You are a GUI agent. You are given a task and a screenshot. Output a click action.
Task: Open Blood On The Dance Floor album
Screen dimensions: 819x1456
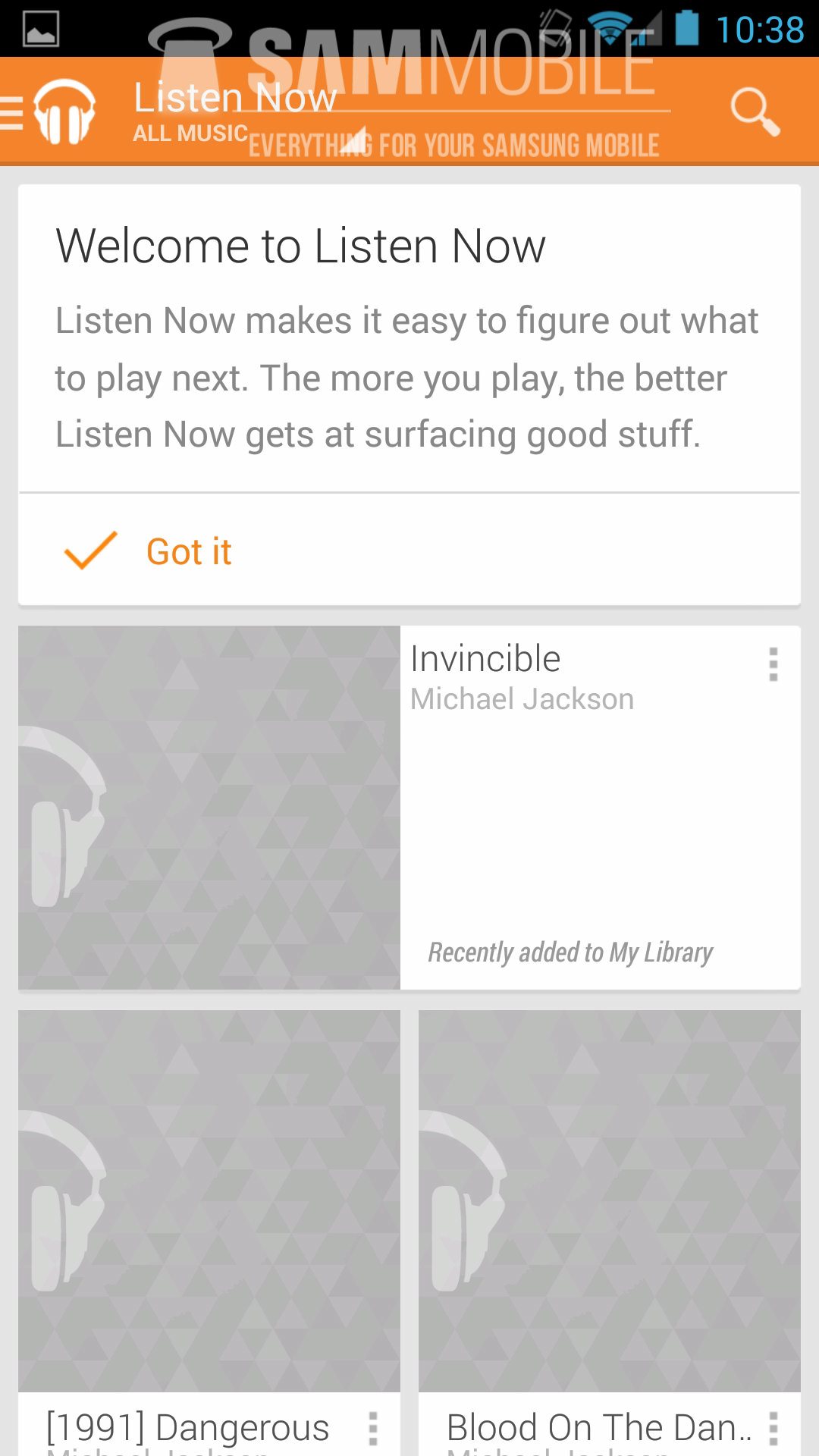point(609,1200)
